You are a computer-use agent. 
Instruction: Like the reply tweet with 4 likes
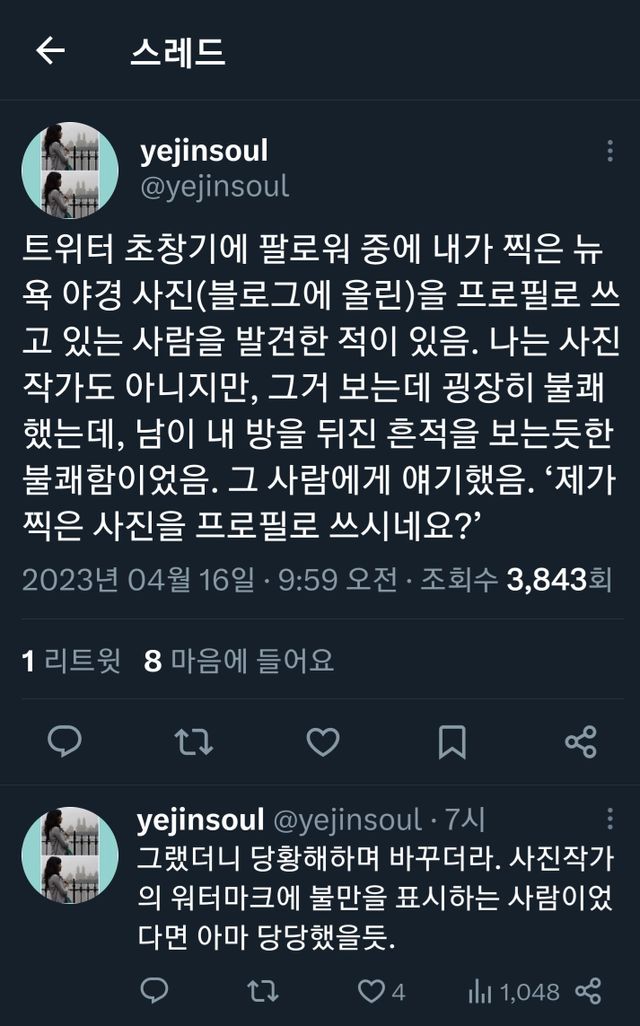tap(381, 991)
